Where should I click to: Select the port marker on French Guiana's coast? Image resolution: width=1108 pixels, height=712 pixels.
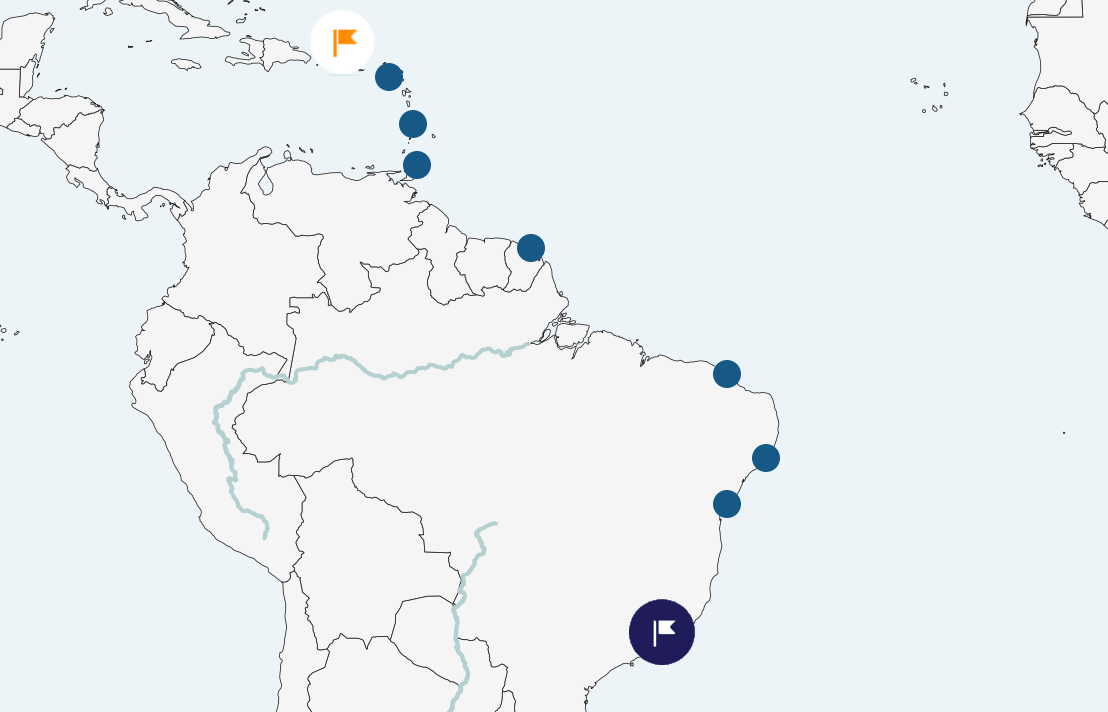tap(531, 248)
